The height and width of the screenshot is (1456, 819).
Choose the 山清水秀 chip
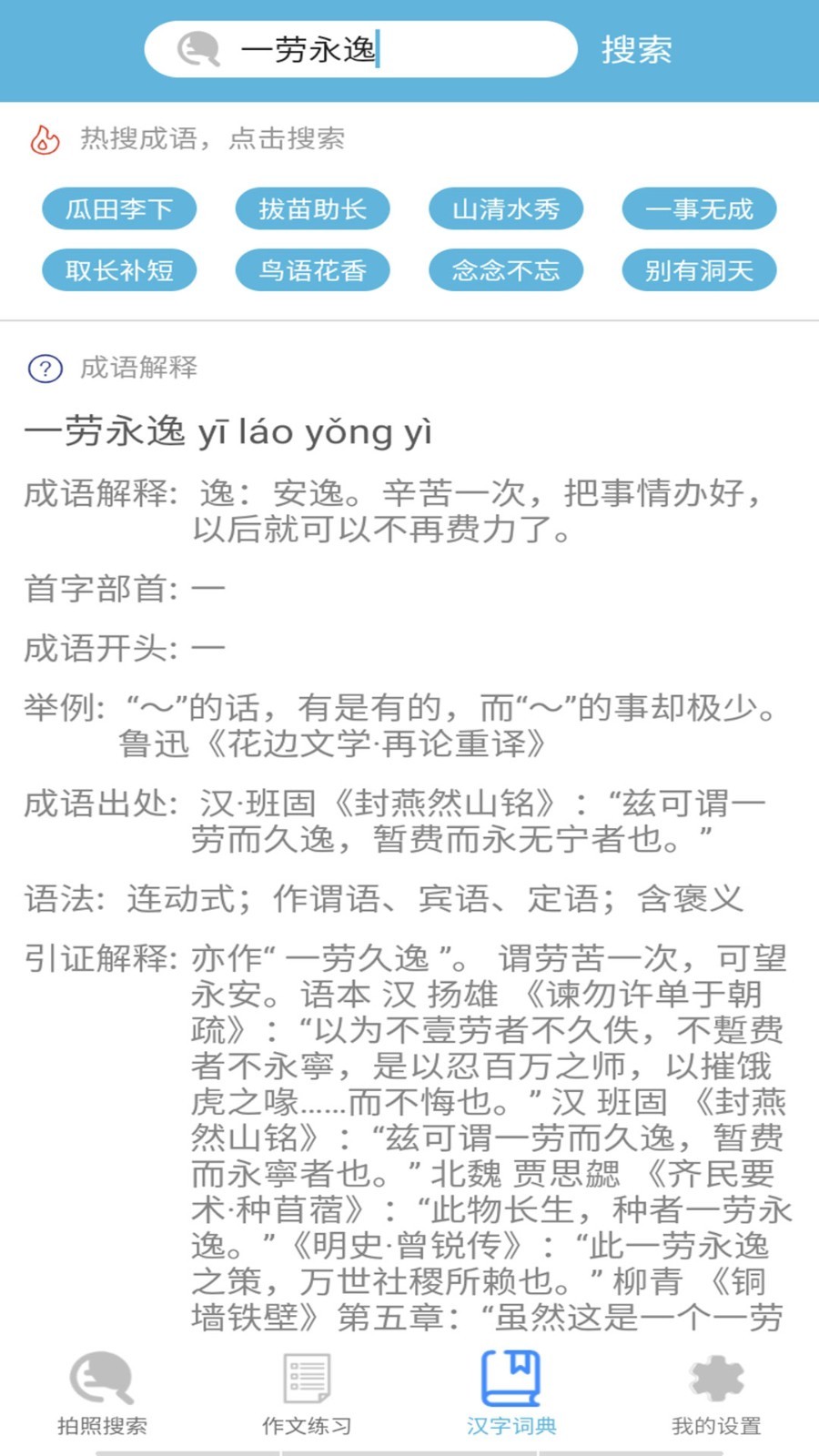506,209
